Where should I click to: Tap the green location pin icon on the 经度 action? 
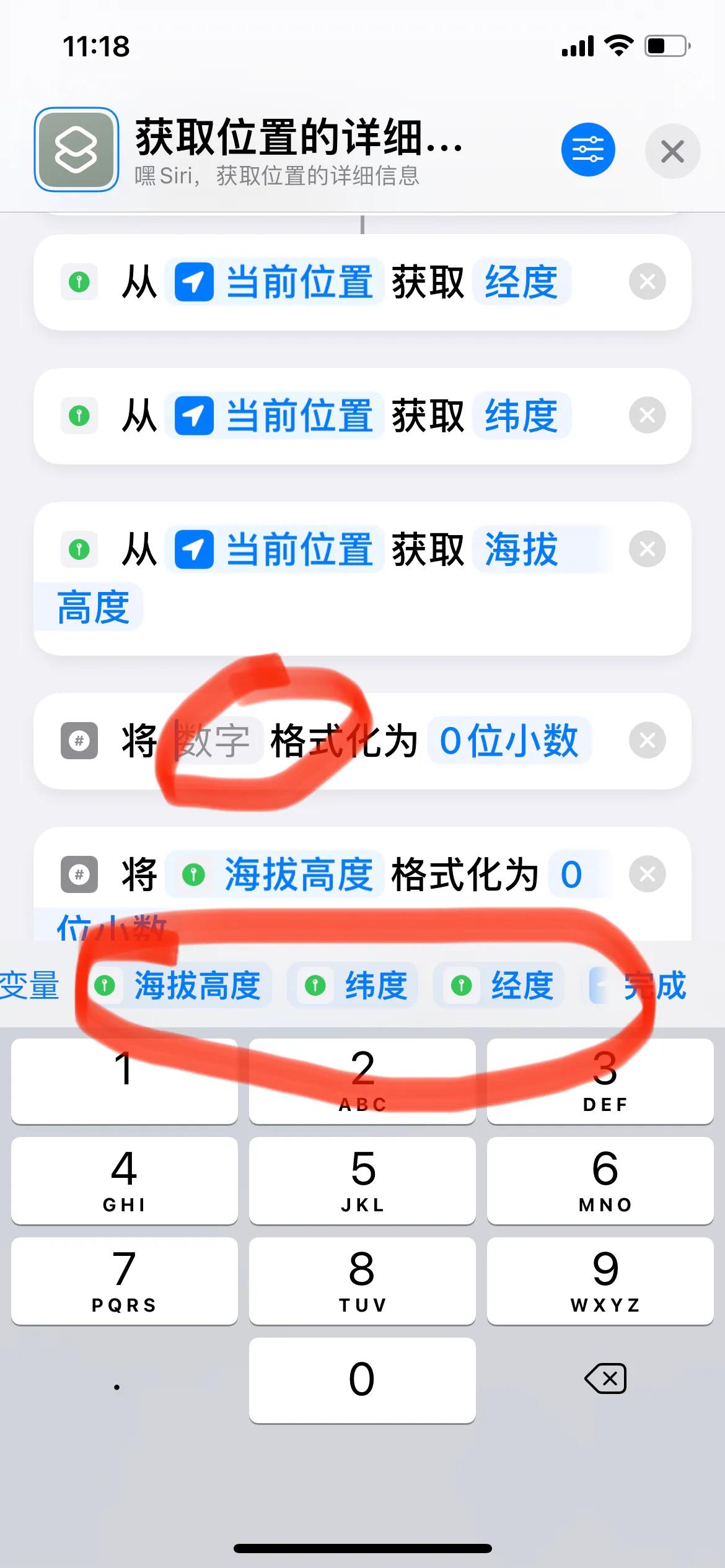coord(79,282)
